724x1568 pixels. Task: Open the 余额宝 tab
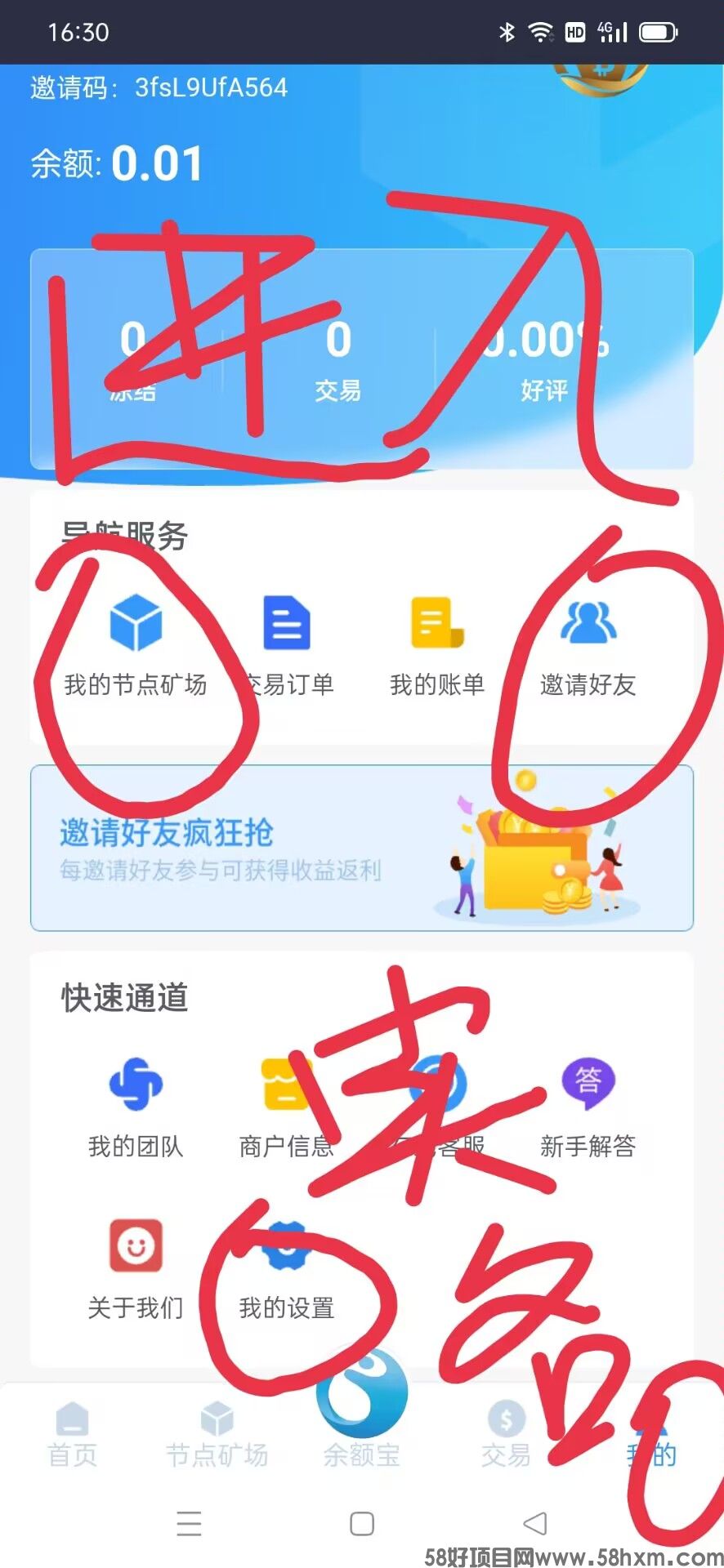361,1413
